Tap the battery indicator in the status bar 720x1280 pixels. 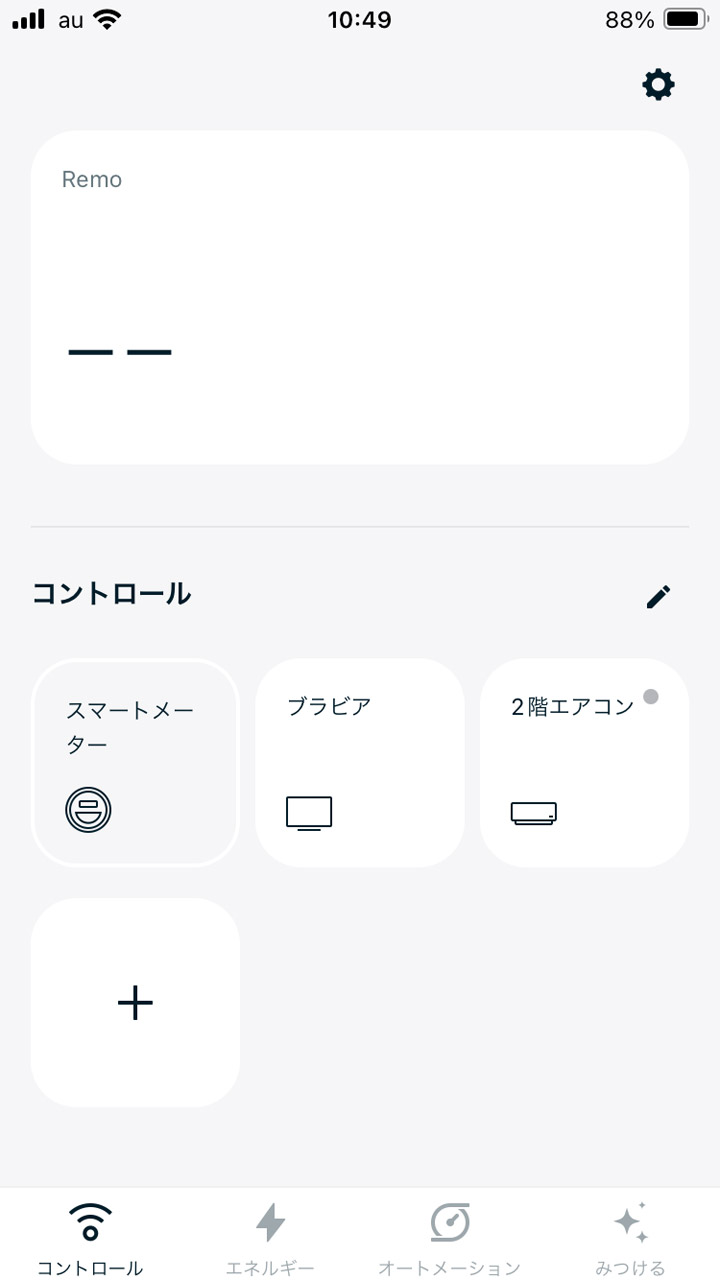click(x=686, y=17)
